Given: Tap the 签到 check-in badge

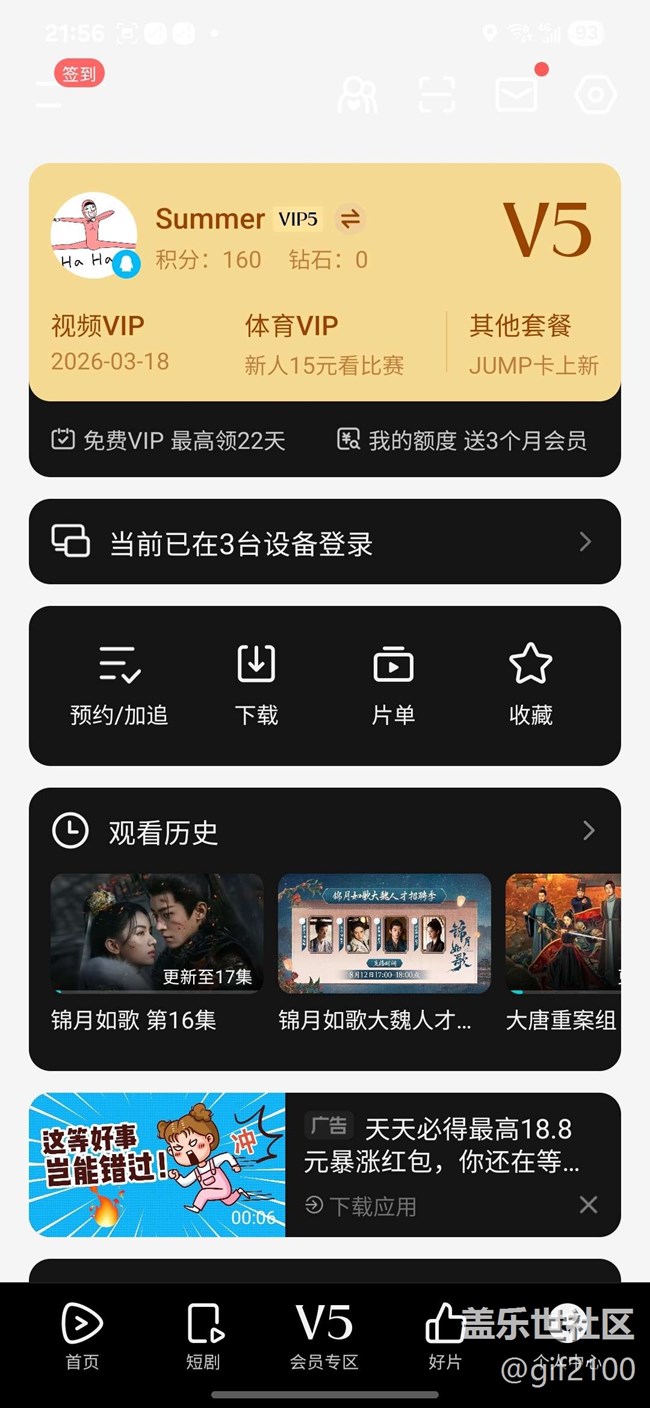Looking at the screenshot, I should 79,74.
